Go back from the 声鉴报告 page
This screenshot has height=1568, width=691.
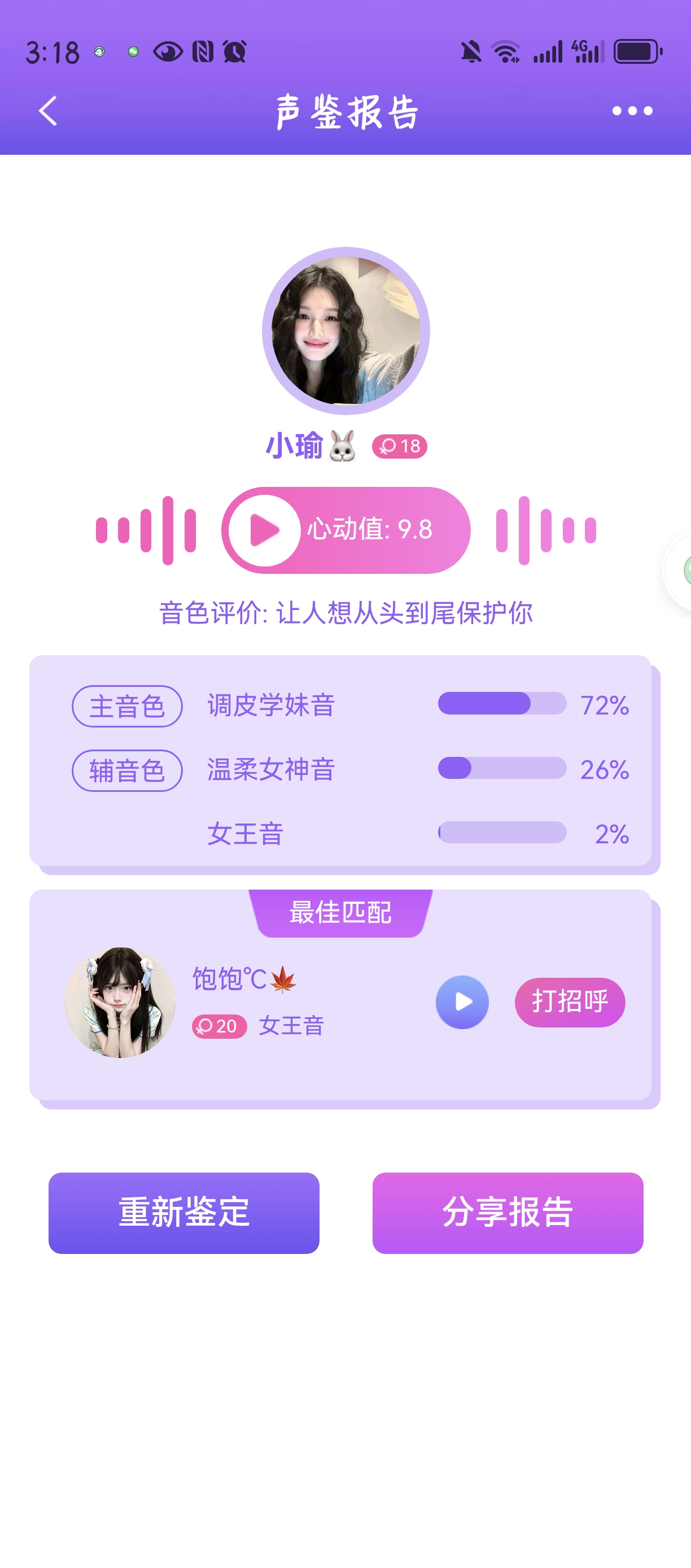(x=47, y=111)
